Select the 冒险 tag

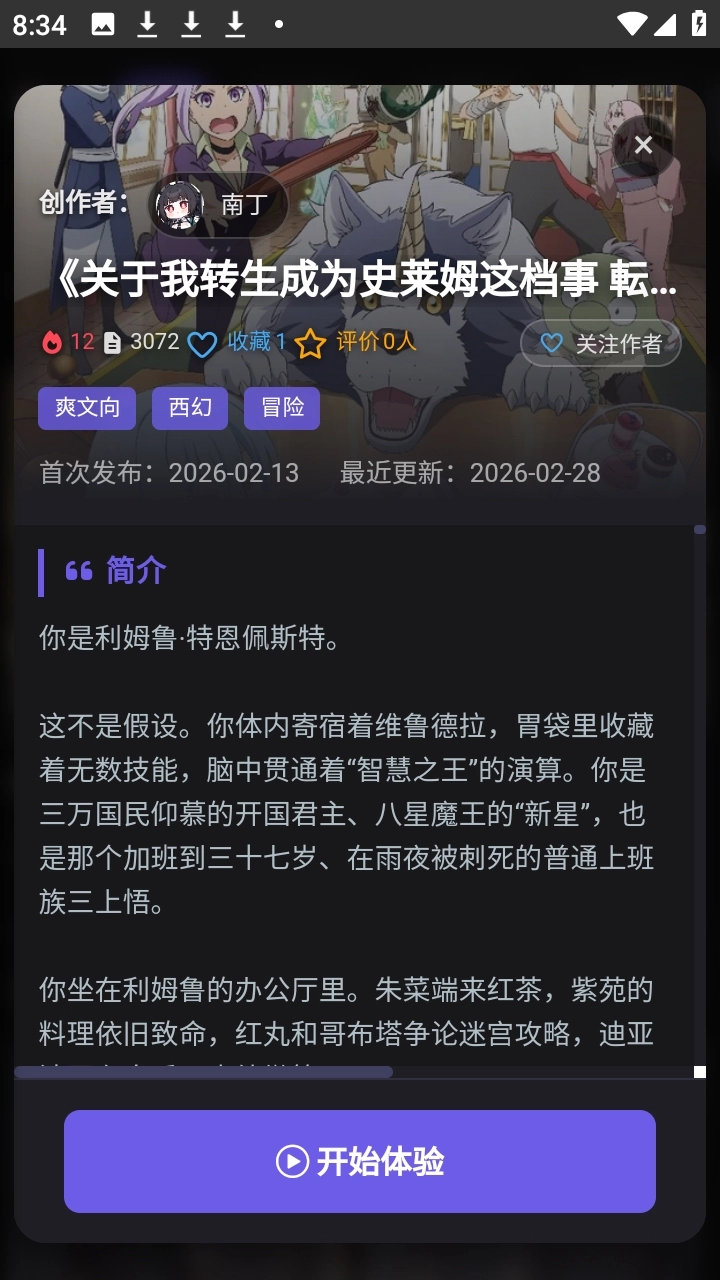(282, 408)
